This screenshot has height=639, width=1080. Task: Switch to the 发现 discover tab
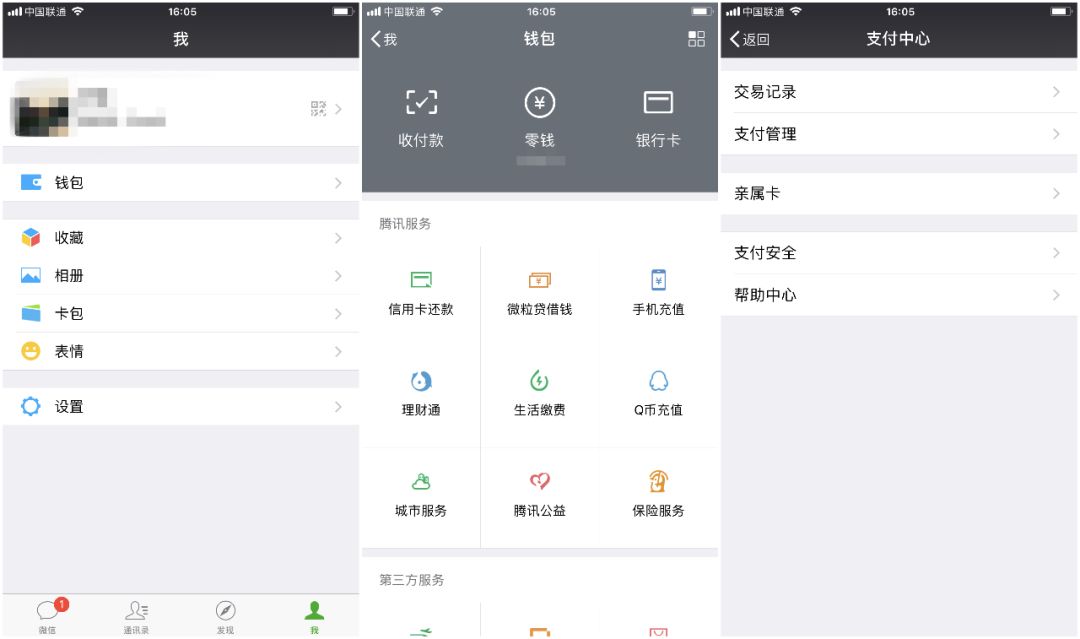tap(225, 617)
